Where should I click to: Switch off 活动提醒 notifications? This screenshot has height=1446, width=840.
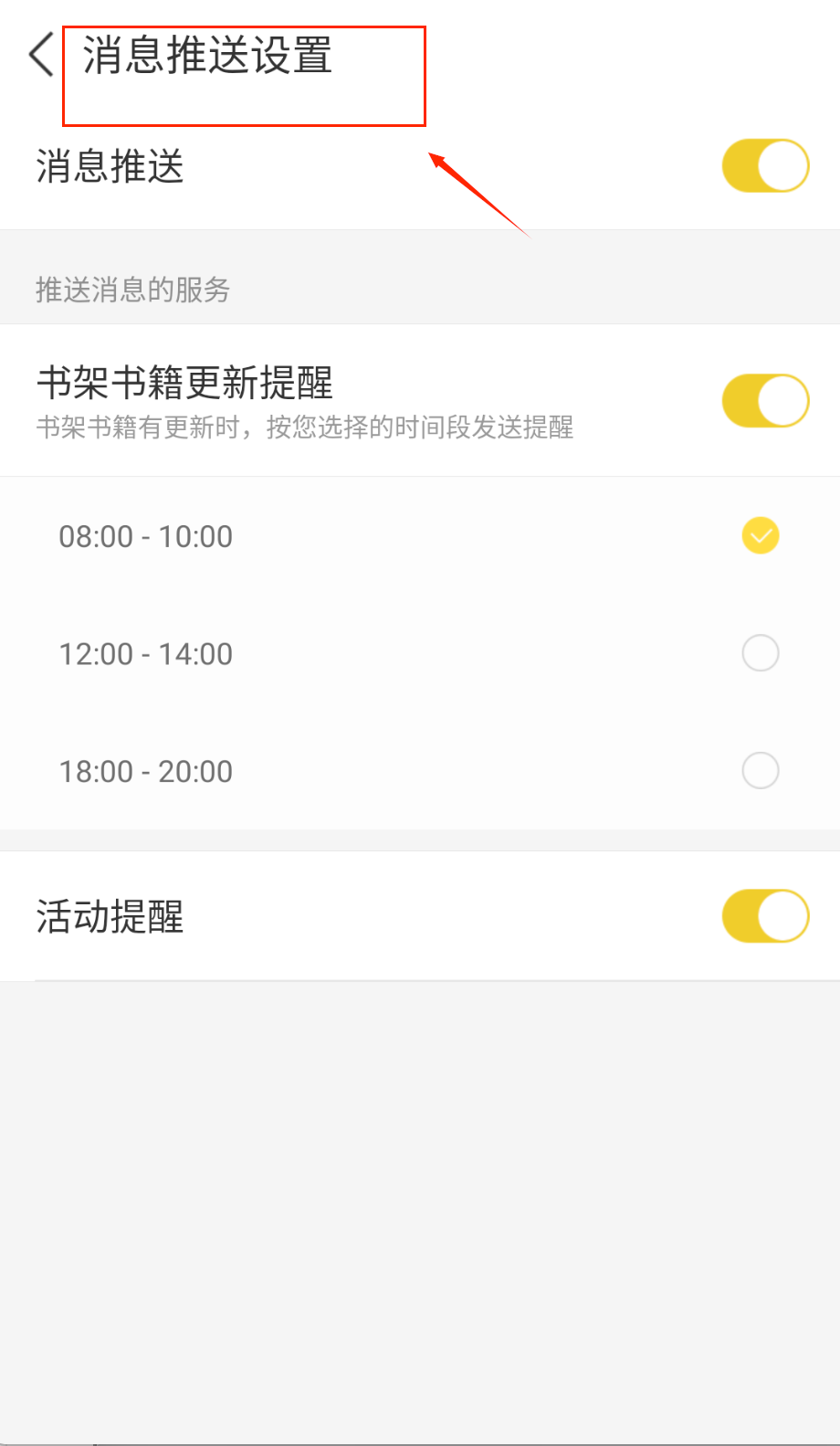coord(765,915)
